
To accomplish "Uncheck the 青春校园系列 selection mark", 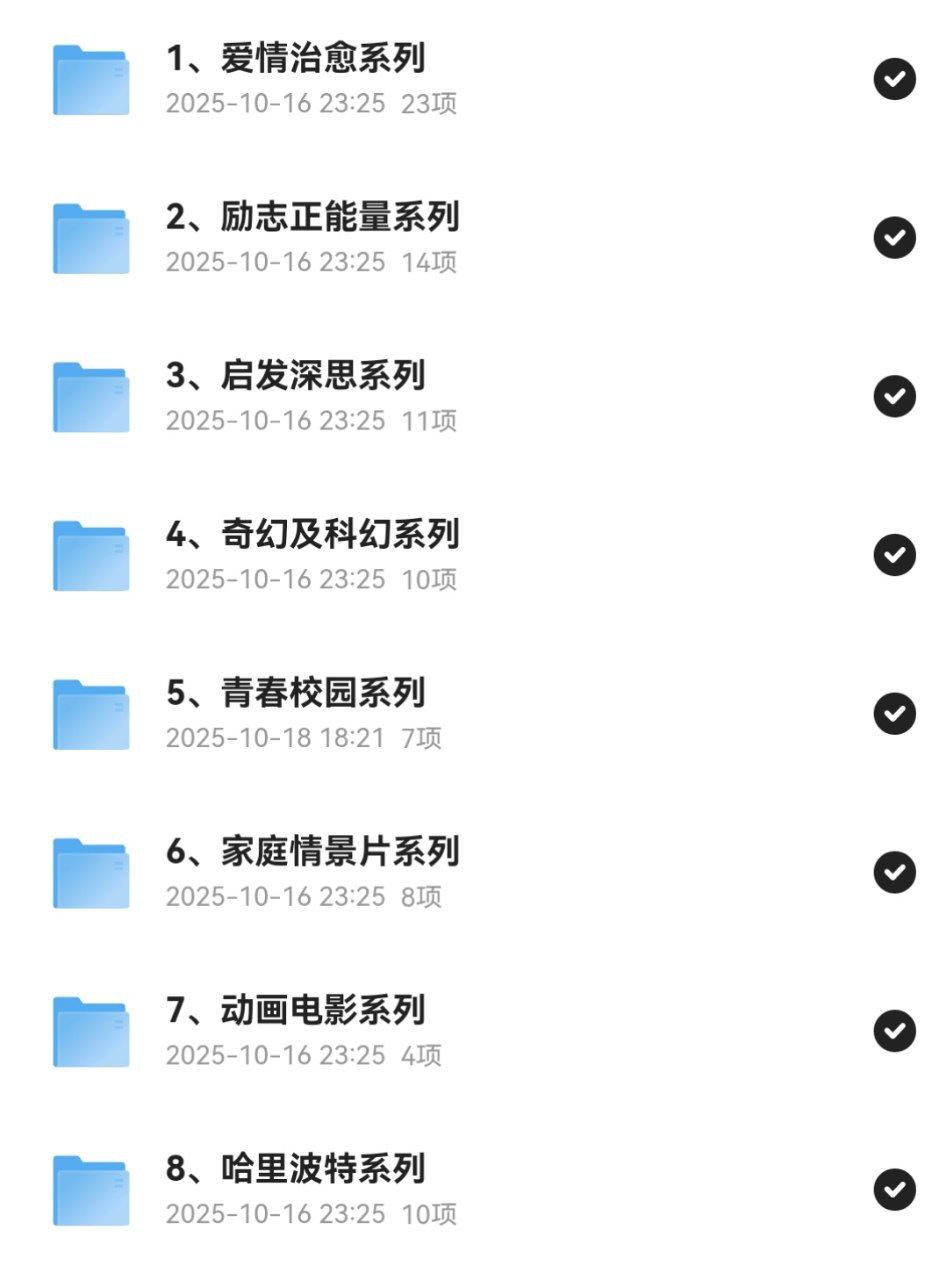I will 893,714.
